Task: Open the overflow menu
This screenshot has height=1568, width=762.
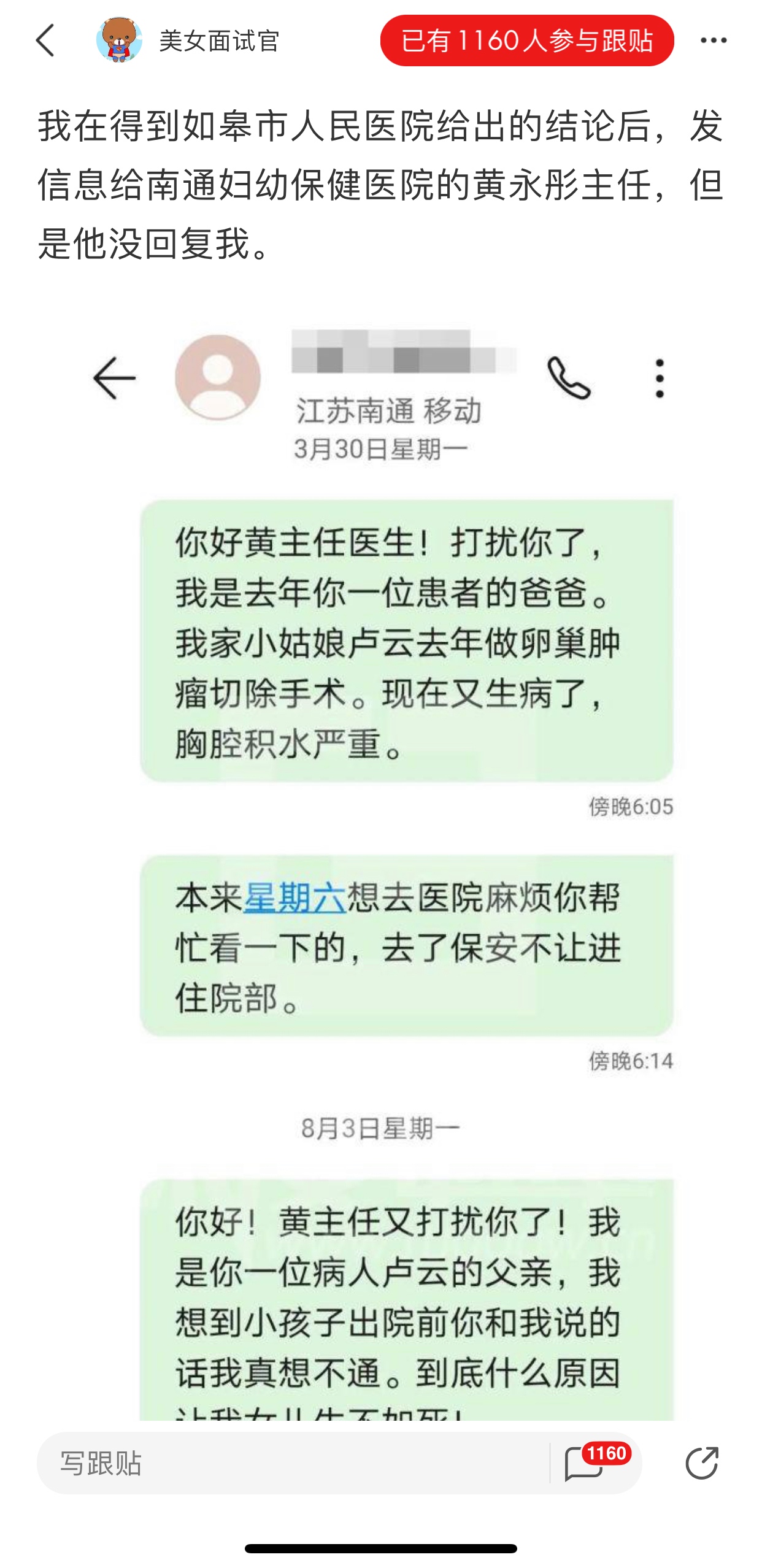Action: pyautogui.click(x=713, y=40)
